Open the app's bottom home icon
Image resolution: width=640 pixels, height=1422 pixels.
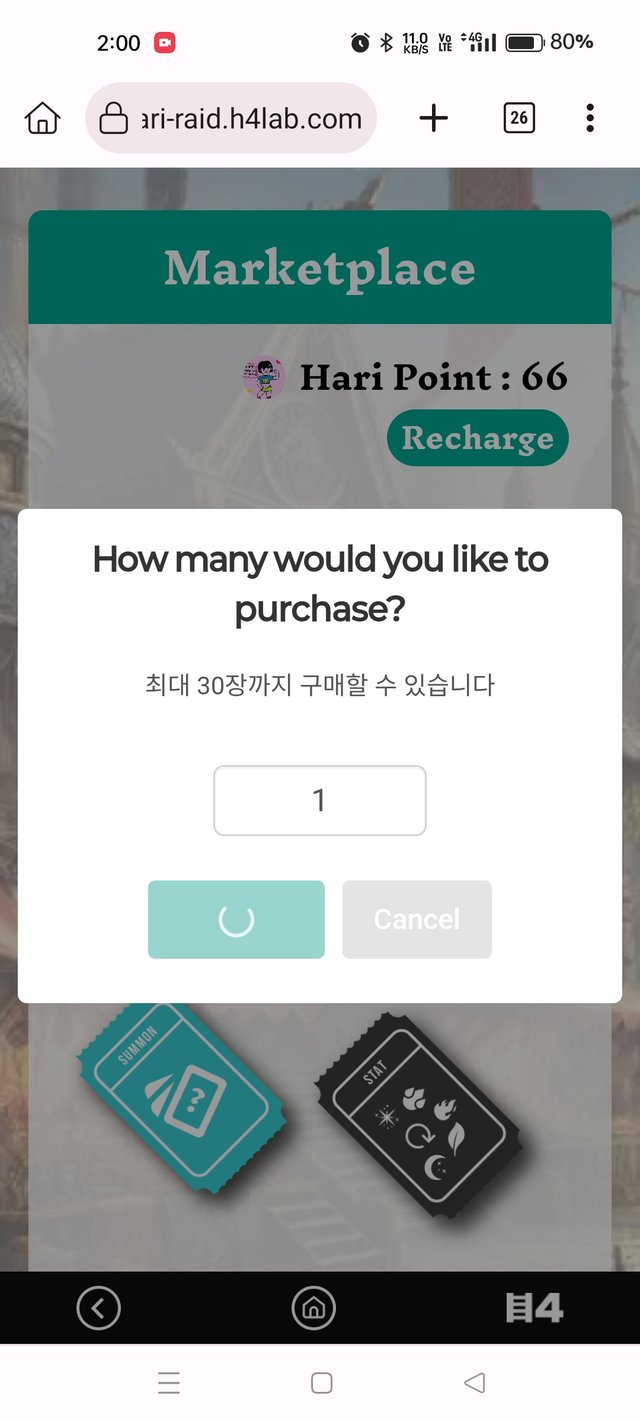[313, 1307]
